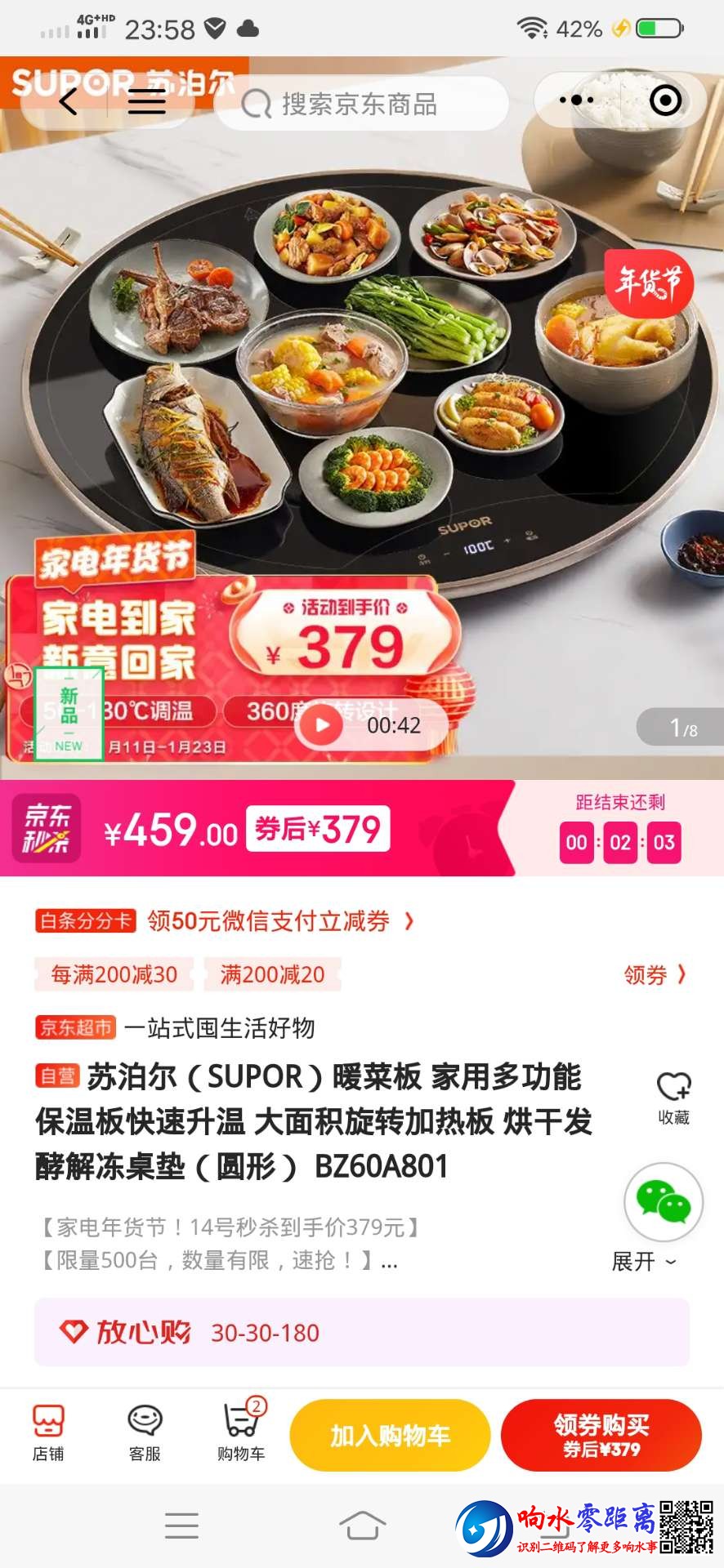Share product via the WeChat button
Screen dimensions: 724x1568
click(663, 1203)
